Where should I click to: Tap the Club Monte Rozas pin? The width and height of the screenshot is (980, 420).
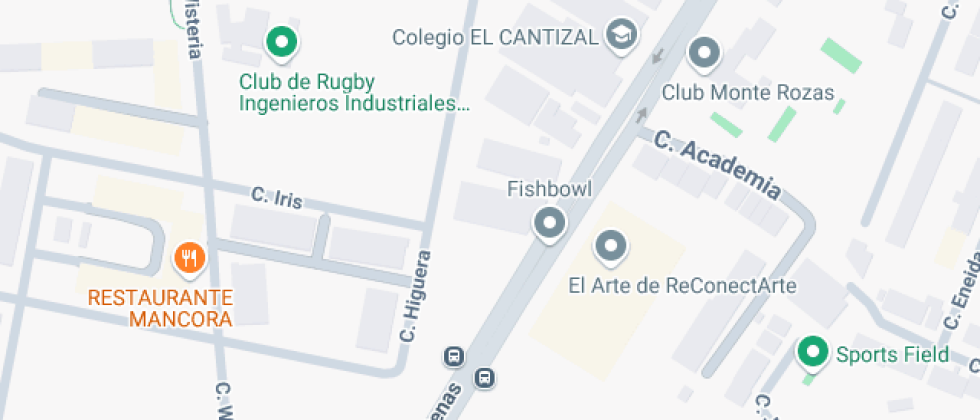[706, 53]
